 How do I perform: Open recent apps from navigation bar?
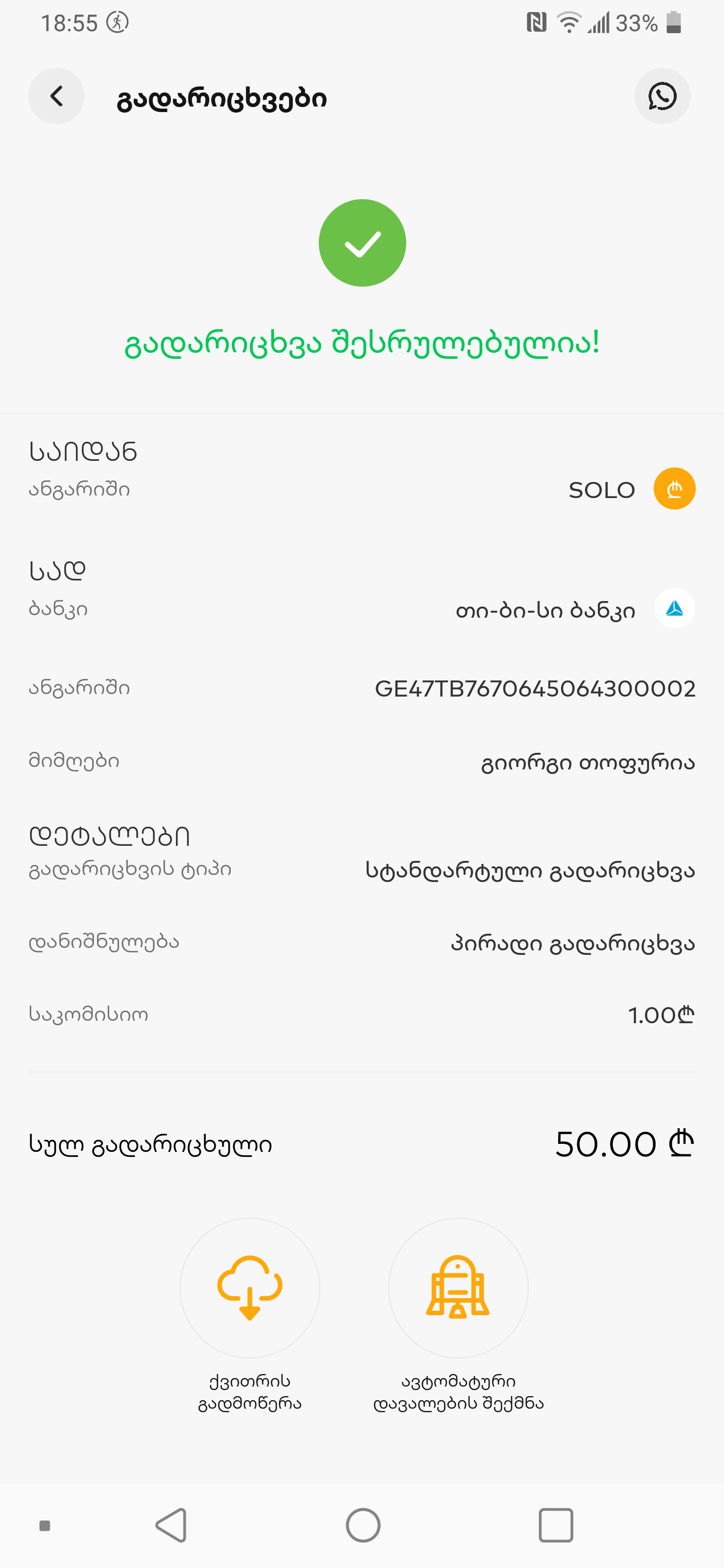(556, 1525)
